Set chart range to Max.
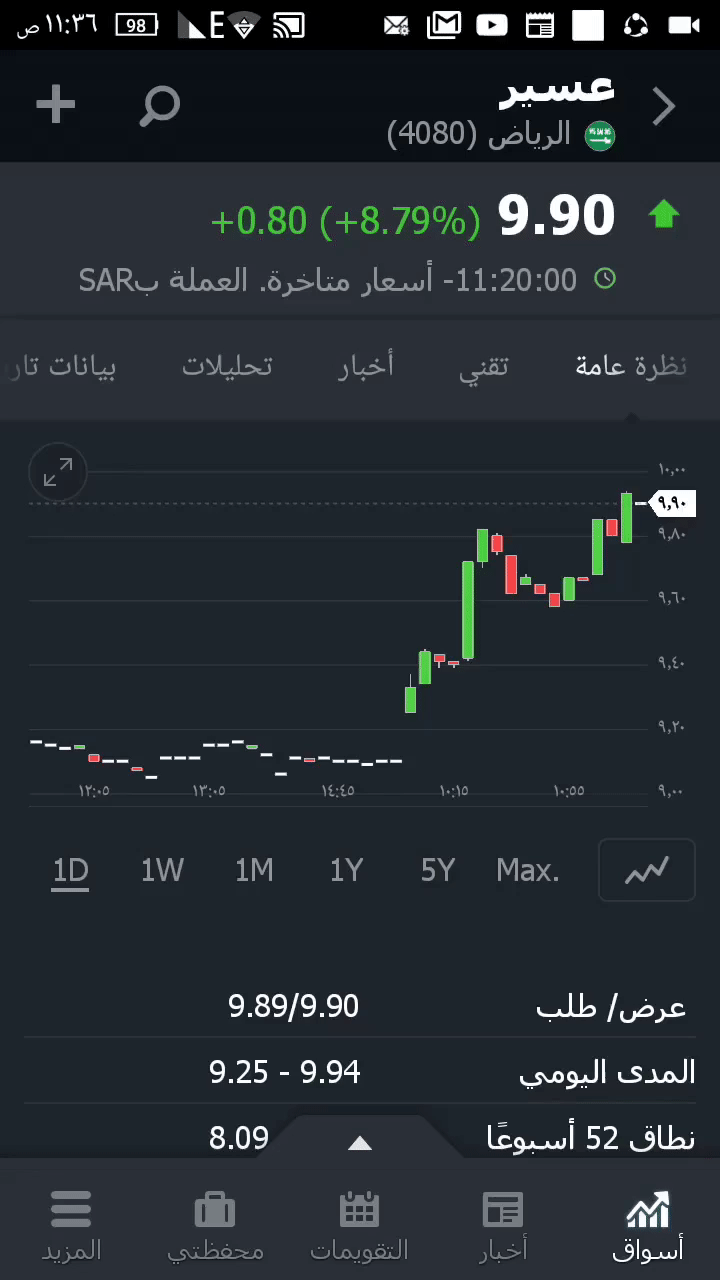720x1280 pixels. (x=528, y=871)
